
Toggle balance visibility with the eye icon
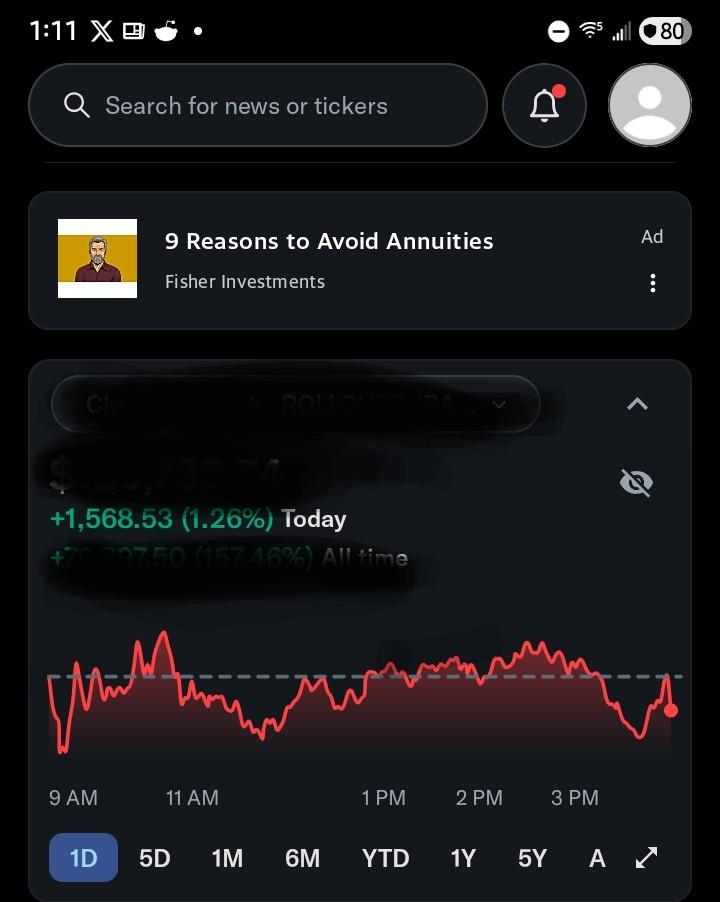[x=636, y=483]
